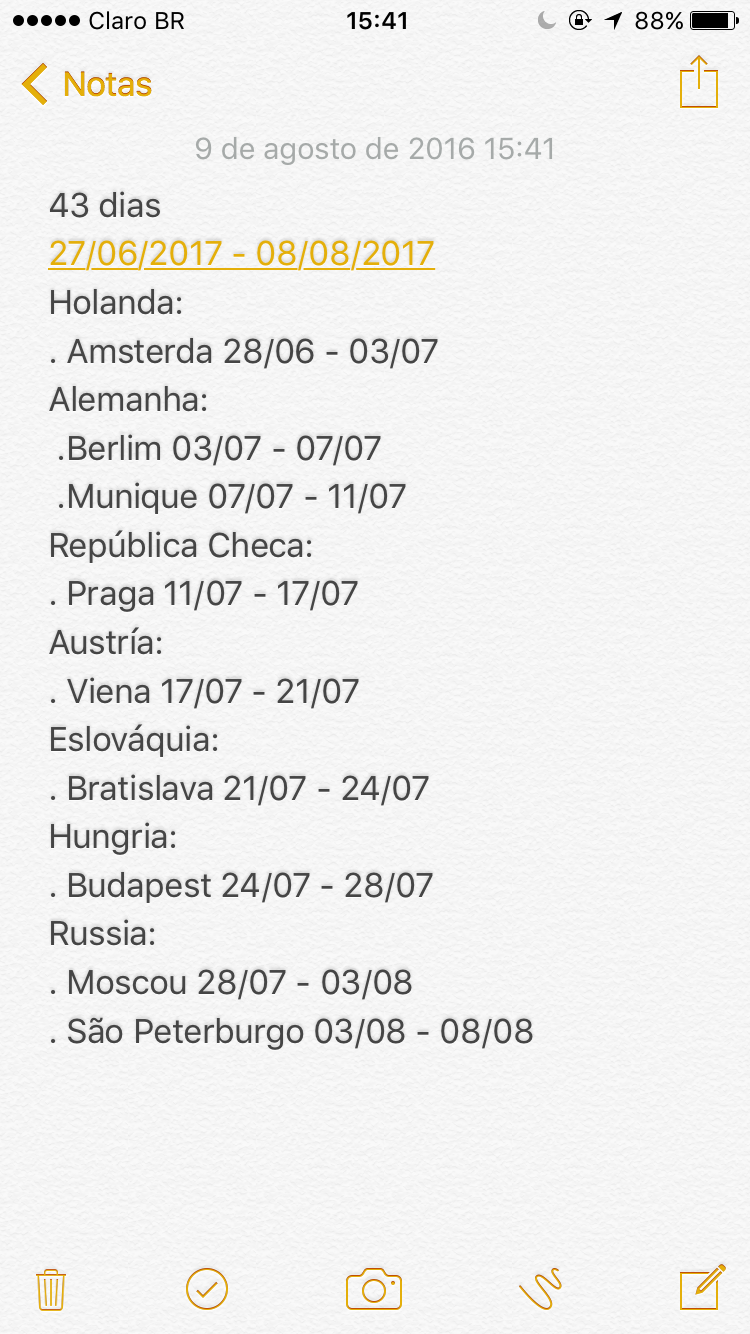Compose a new note
This screenshot has width=750, height=1334.
(702, 1287)
